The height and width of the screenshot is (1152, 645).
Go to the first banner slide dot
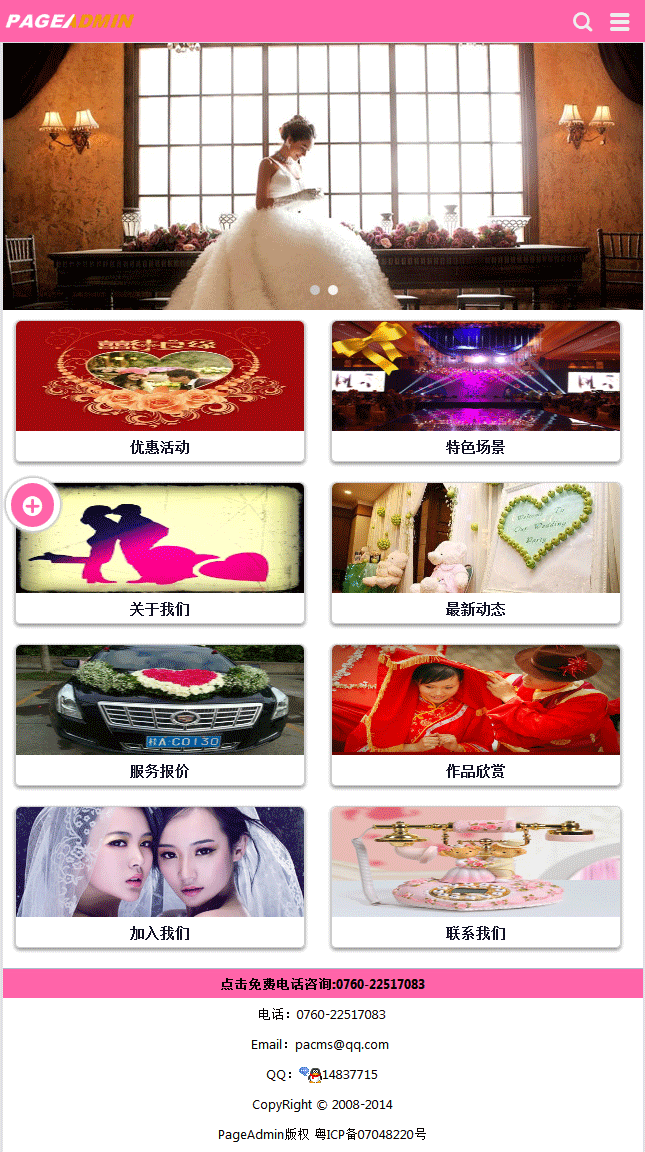tap(315, 290)
